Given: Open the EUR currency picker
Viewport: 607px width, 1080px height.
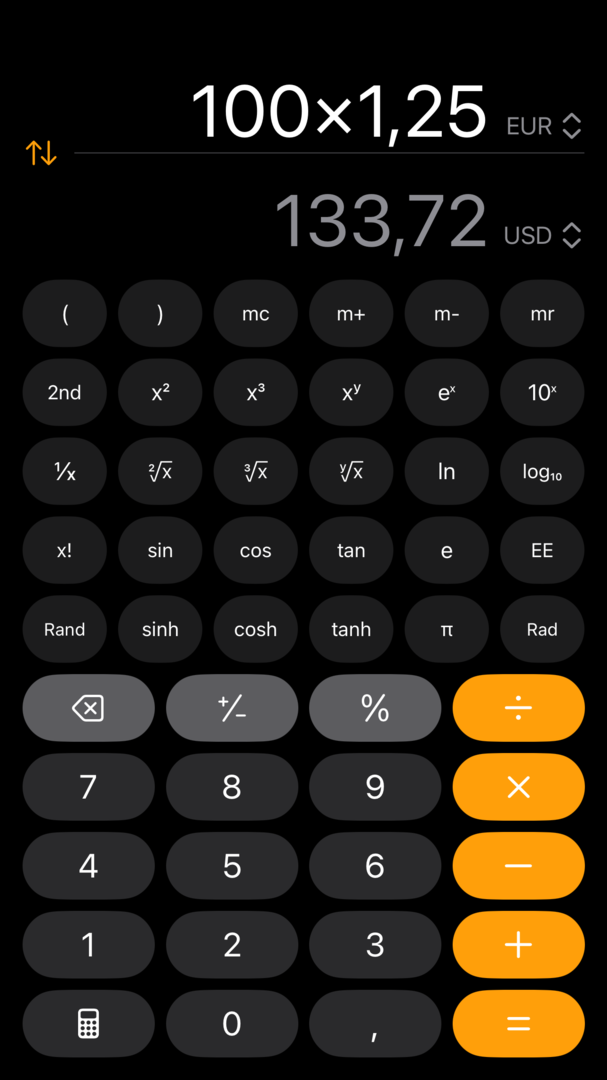Looking at the screenshot, I should coord(544,127).
